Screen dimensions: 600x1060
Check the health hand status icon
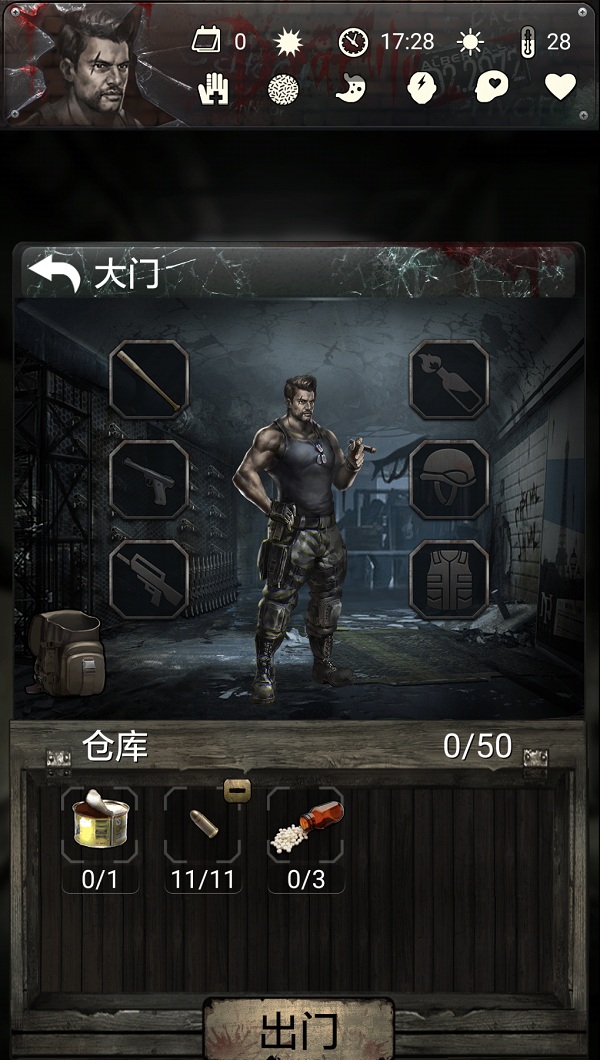pos(213,89)
